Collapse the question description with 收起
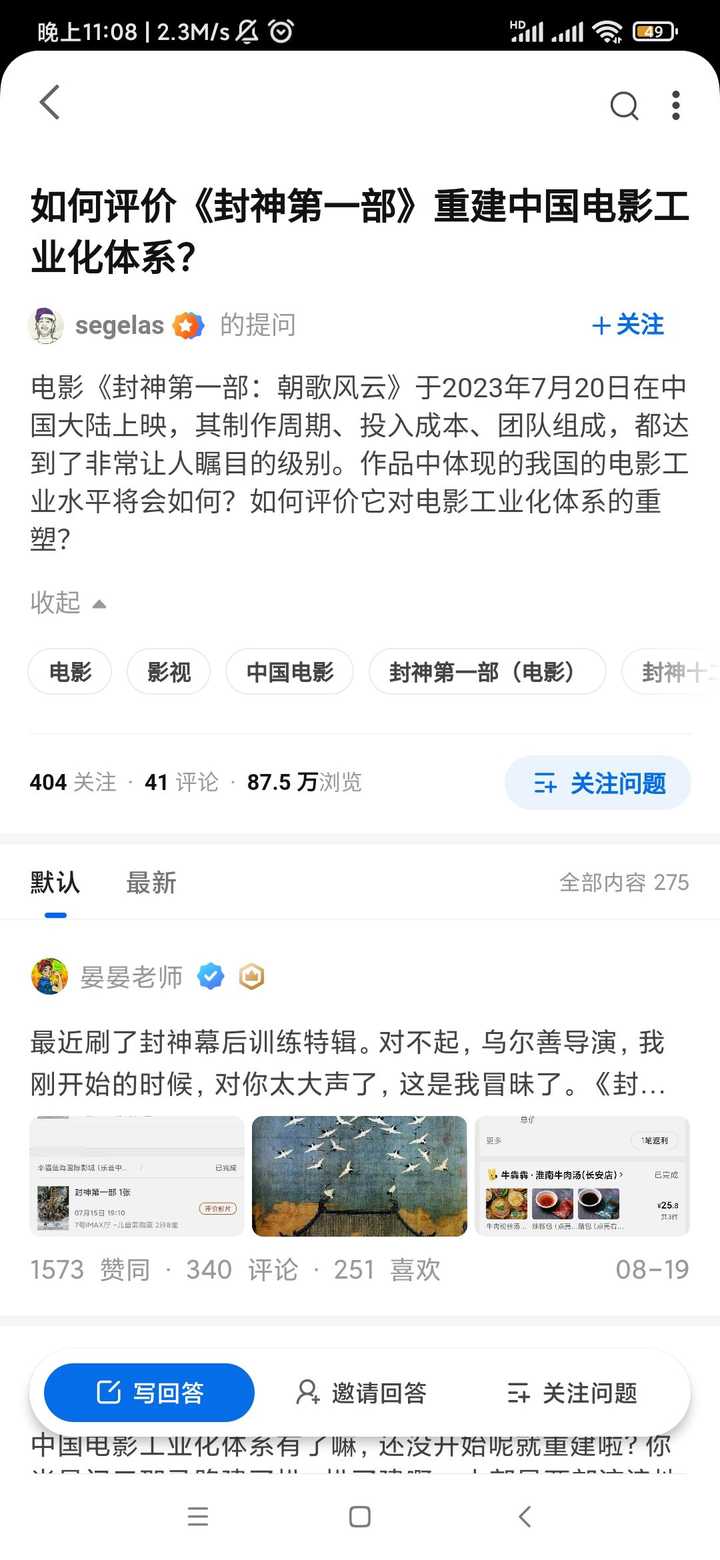The image size is (720, 1560). (68, 603)
